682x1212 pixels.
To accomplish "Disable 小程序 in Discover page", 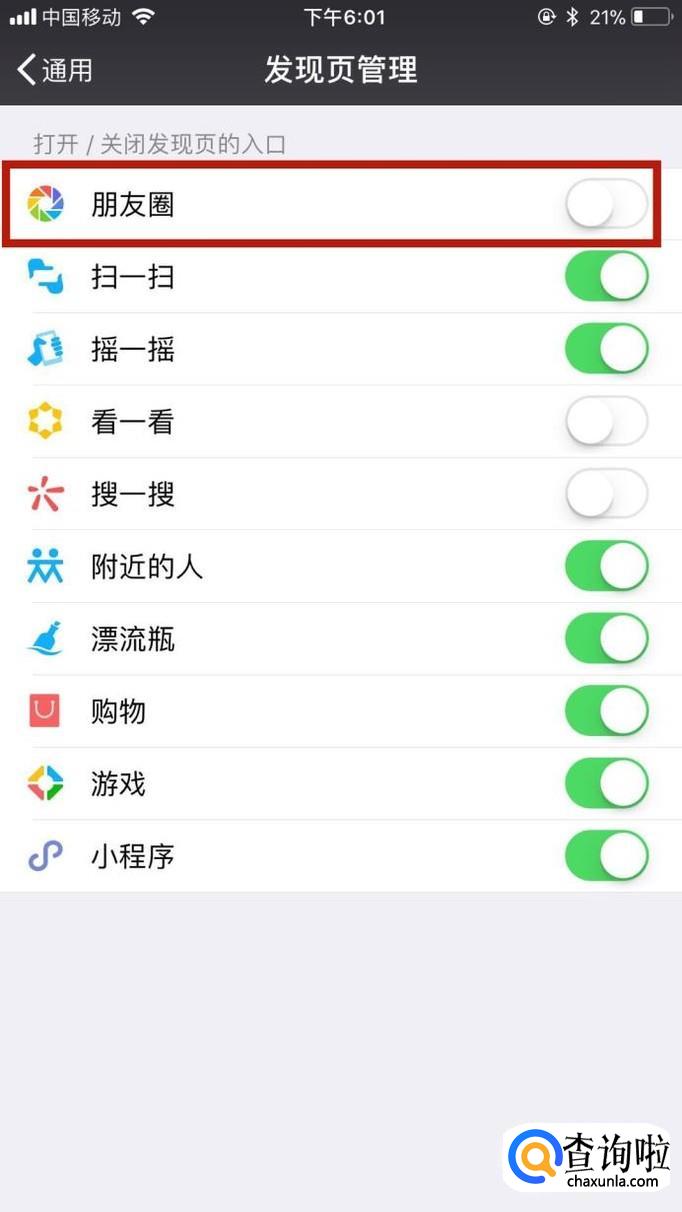I will tap(606, 856).
